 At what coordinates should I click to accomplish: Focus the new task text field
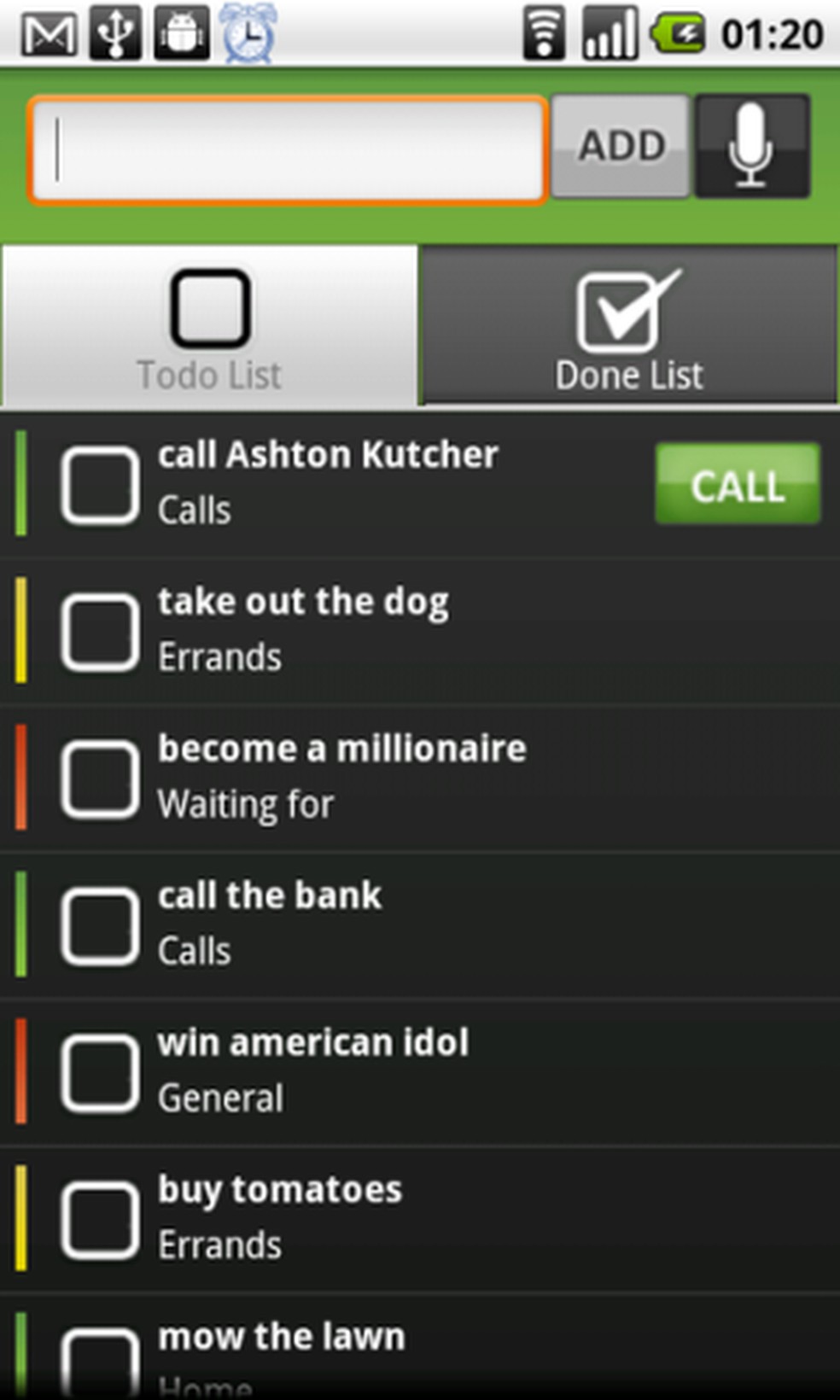[287, 150]
